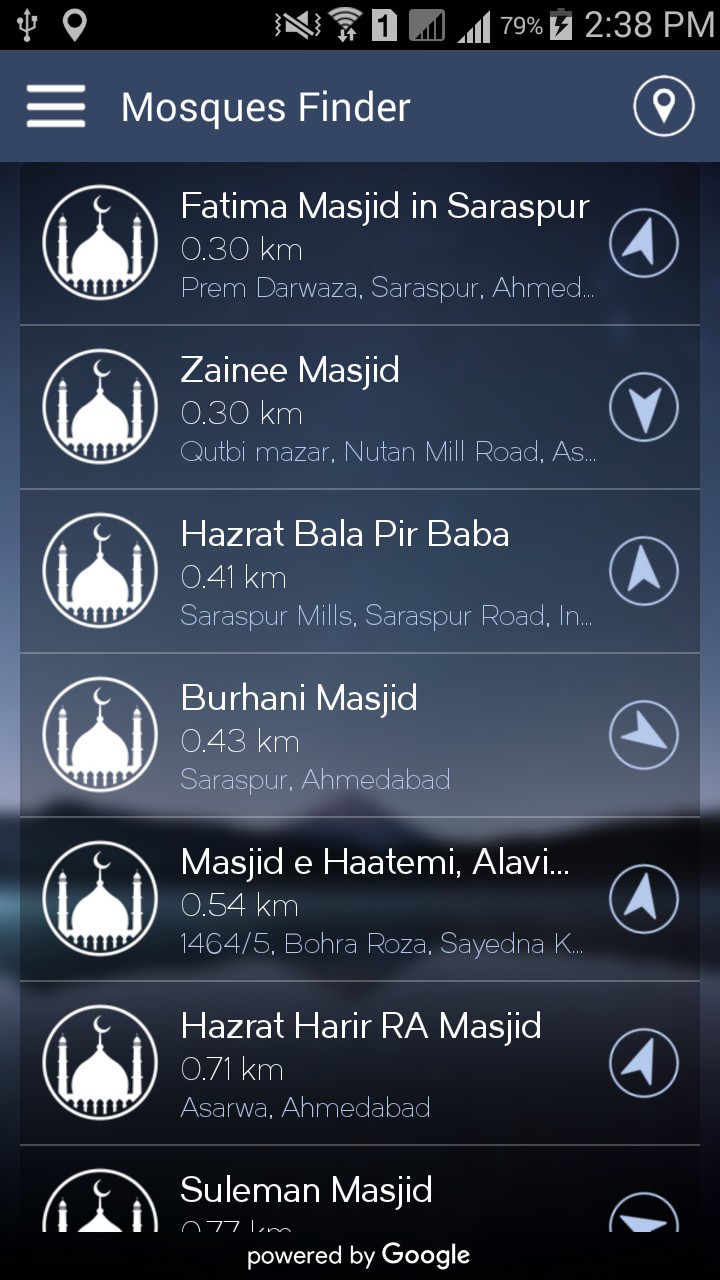Choose Masjid e Haatemi, Alavi entry
Screen dimensions: 720x1280
385,900
